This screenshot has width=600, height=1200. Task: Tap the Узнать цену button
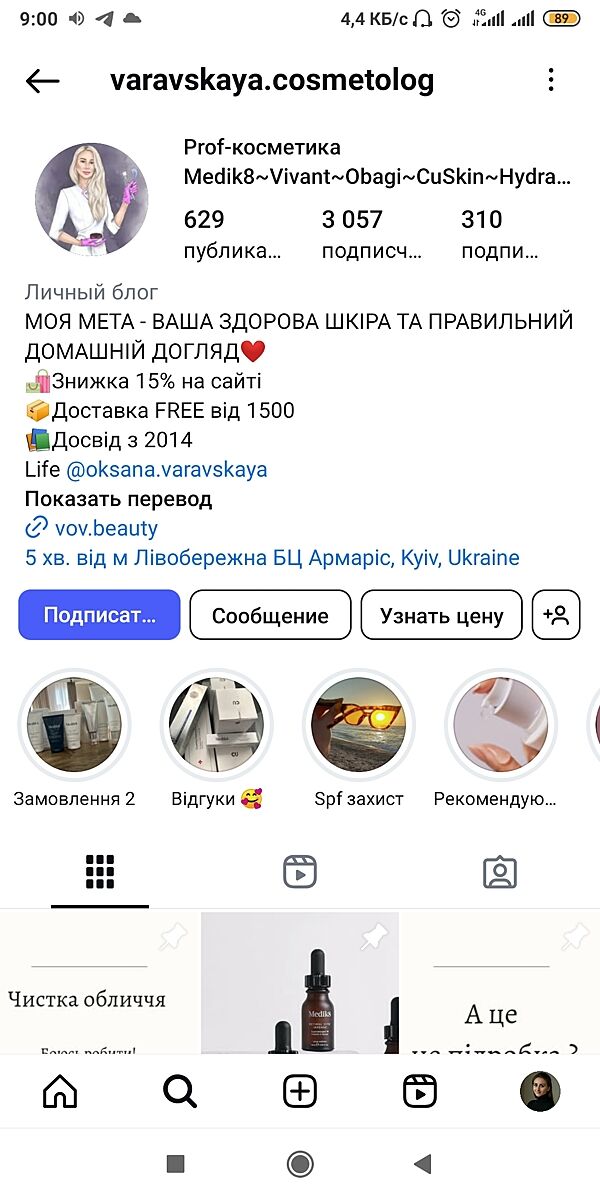441,615
